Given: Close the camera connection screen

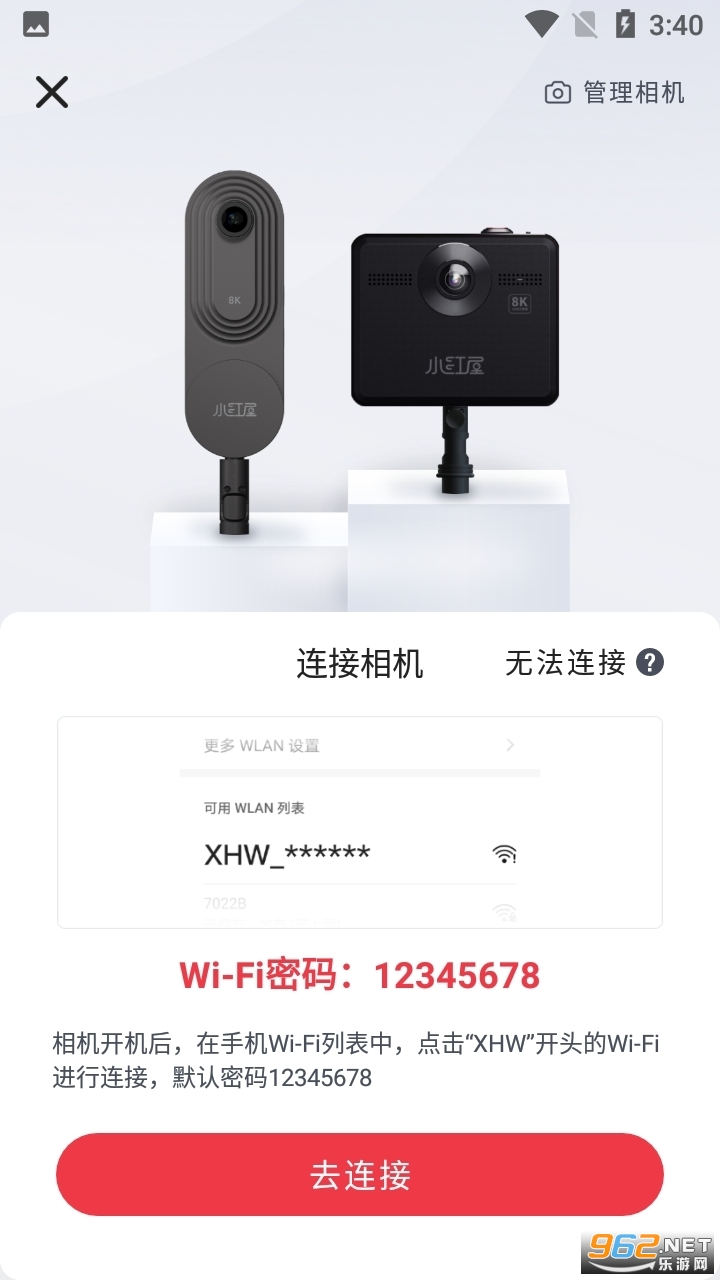Looking at the screenshot, I should (52, 92).
